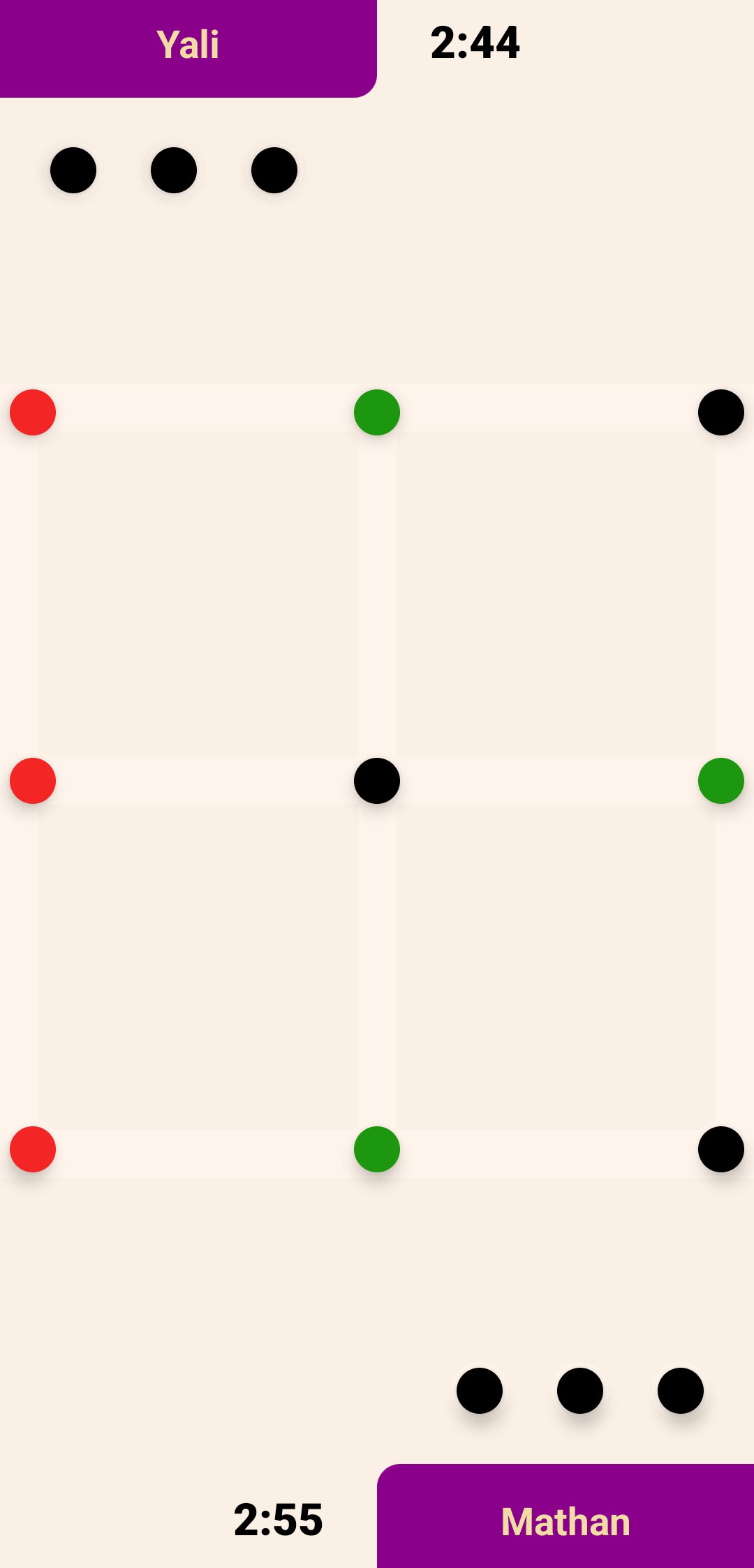This screenshot has width=754, height=1568.
Task: Choose the black dot at the board's bottom-right corner
Action: pos(721,1149)
